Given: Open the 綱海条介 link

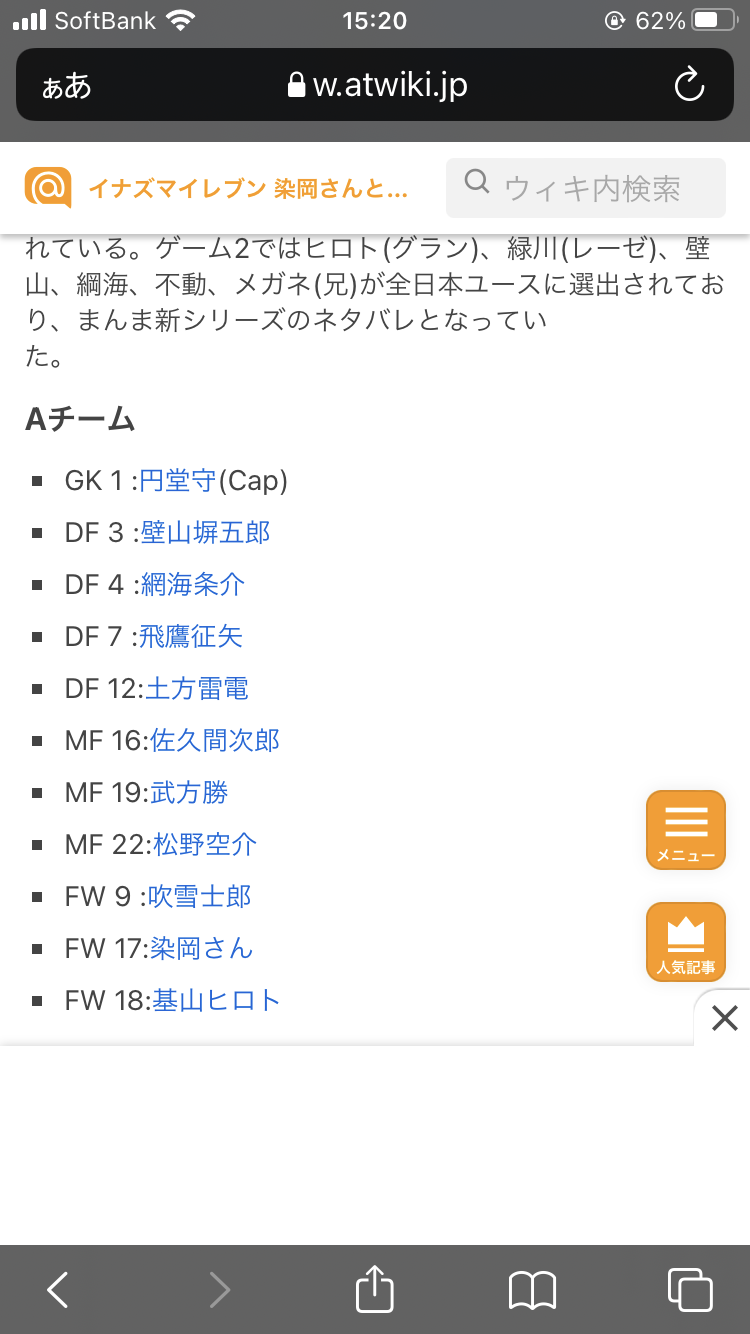Looking at the screenshot, I should click(x=192, y=584).
